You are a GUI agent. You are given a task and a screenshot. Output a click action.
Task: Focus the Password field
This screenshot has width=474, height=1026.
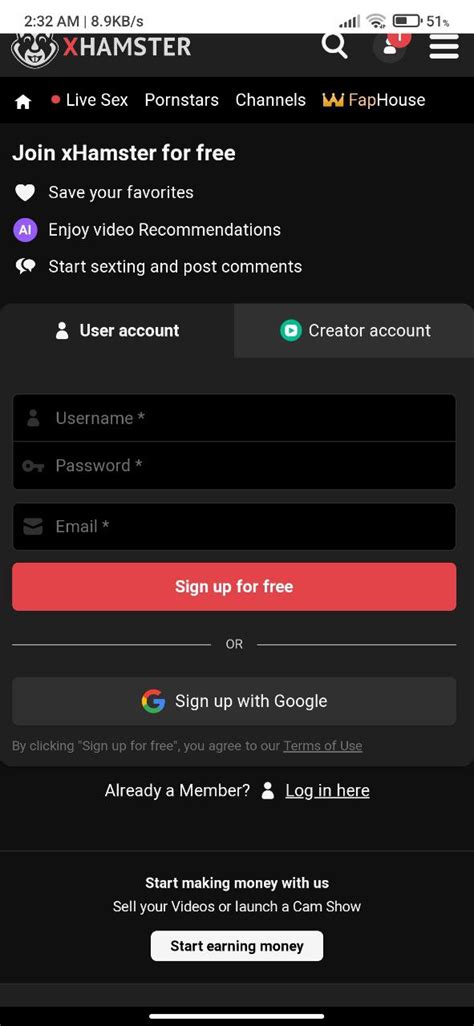click(x=234, y=465)
